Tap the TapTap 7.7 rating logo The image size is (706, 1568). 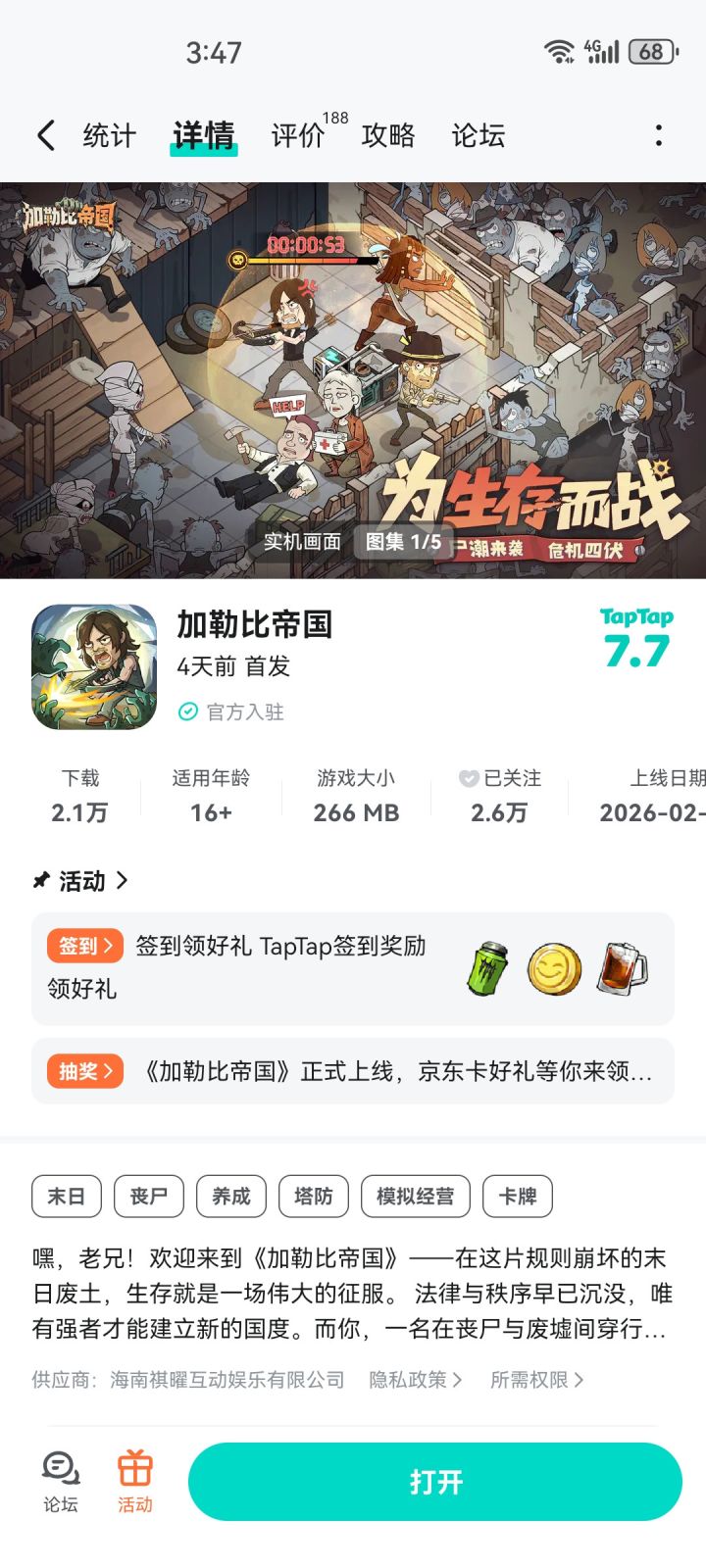click(634, 635)
